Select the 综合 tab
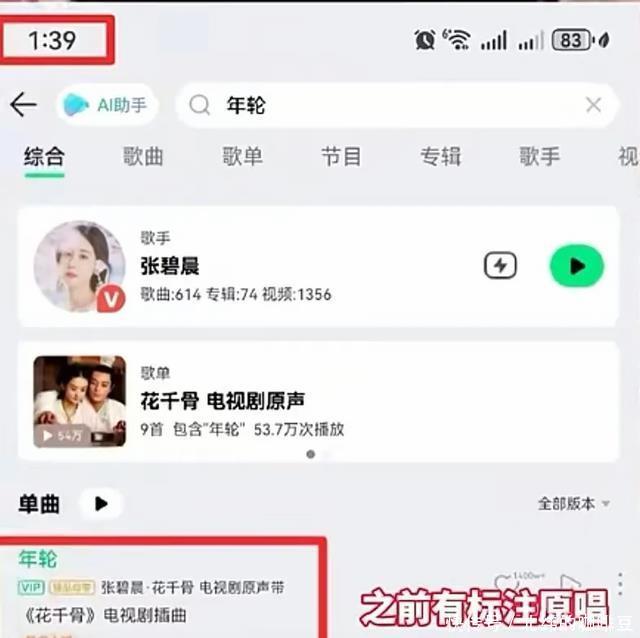This screenshot has width=640, height=638. tap(44, 156)
